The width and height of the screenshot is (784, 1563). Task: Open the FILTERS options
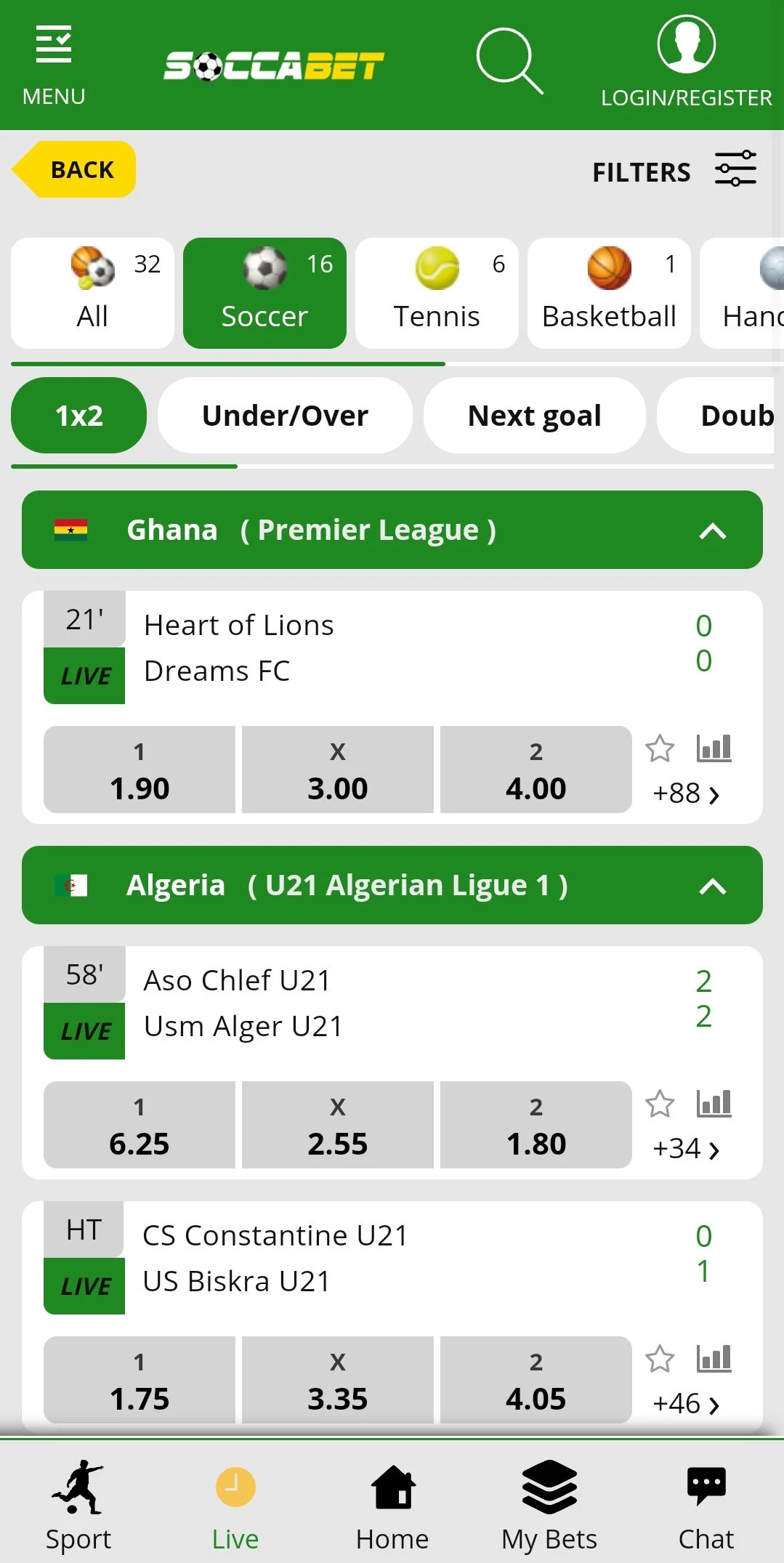[674, 171]
